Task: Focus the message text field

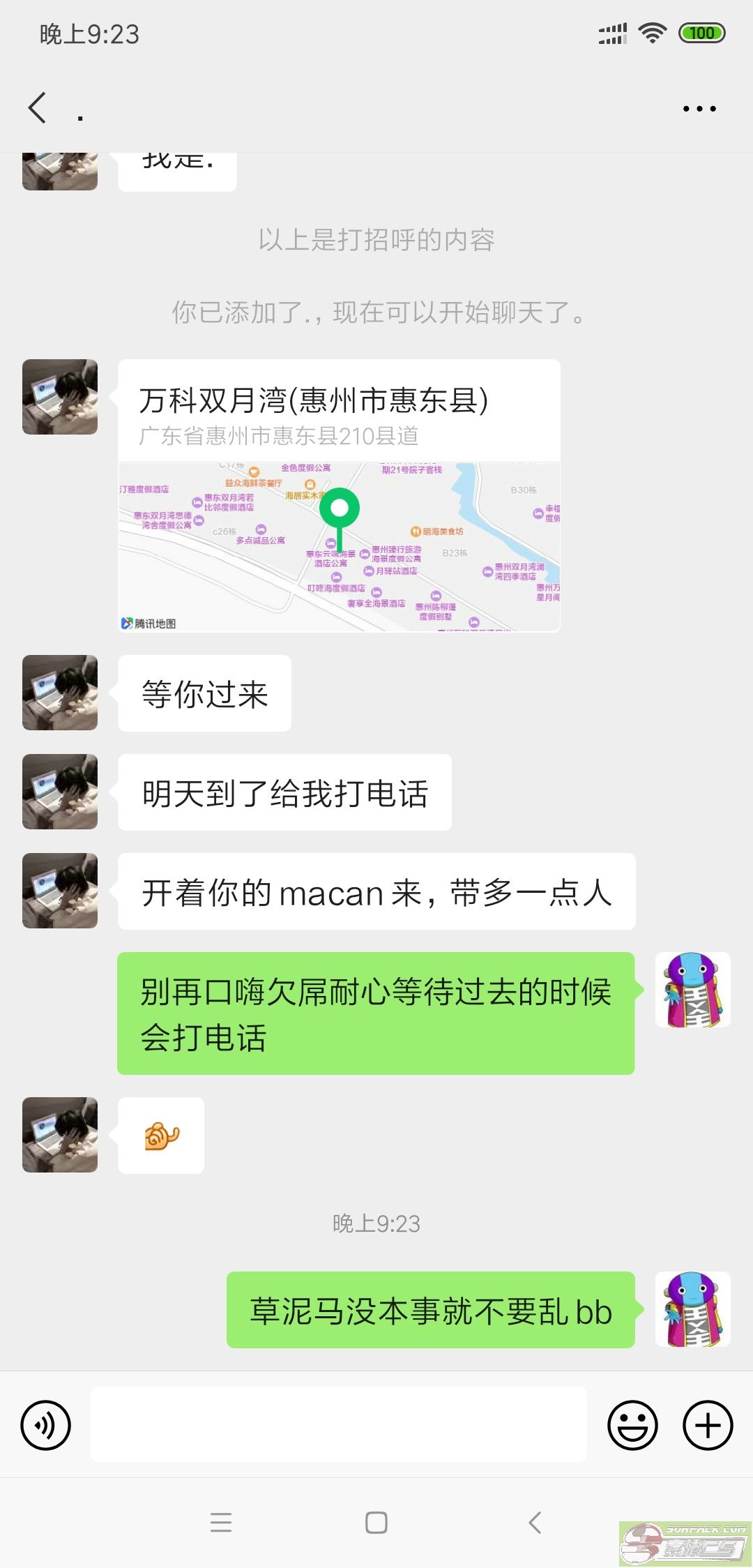Action: [339, 1424]
